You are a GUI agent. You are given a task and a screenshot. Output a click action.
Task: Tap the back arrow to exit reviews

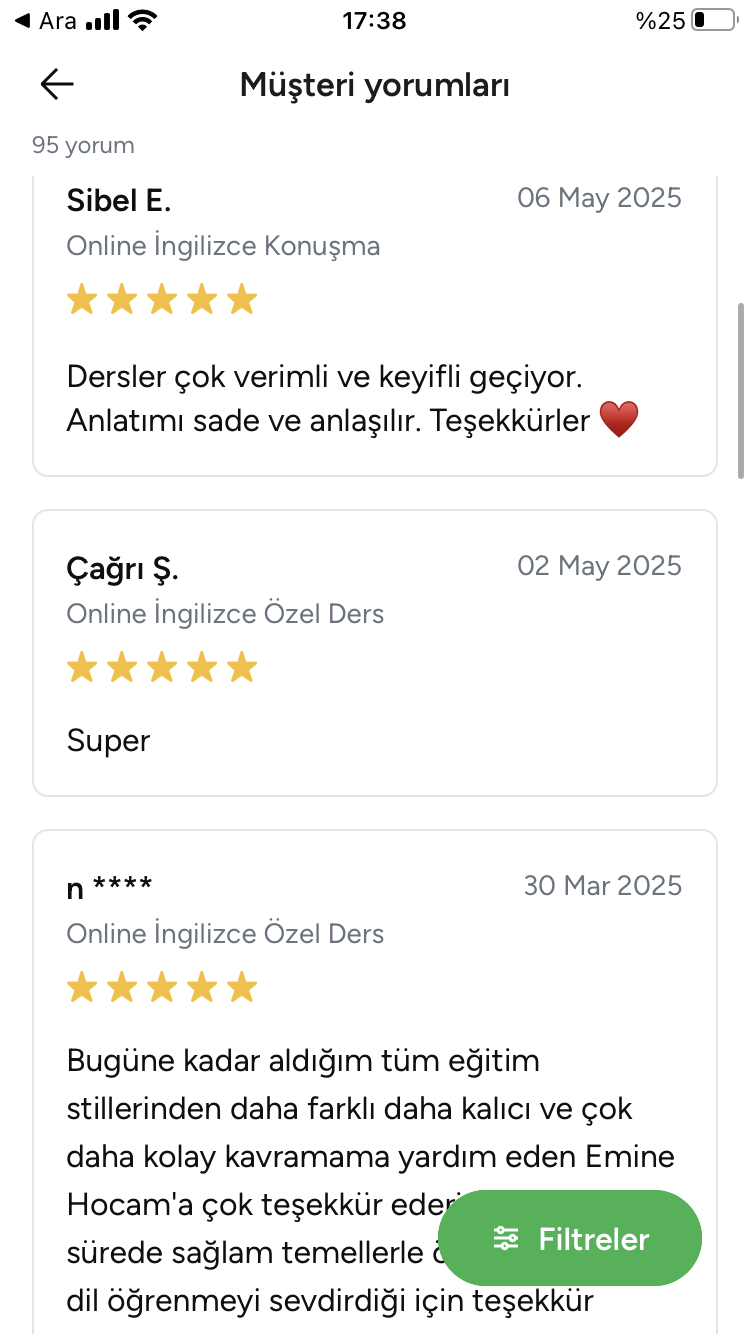click(56, 84)
